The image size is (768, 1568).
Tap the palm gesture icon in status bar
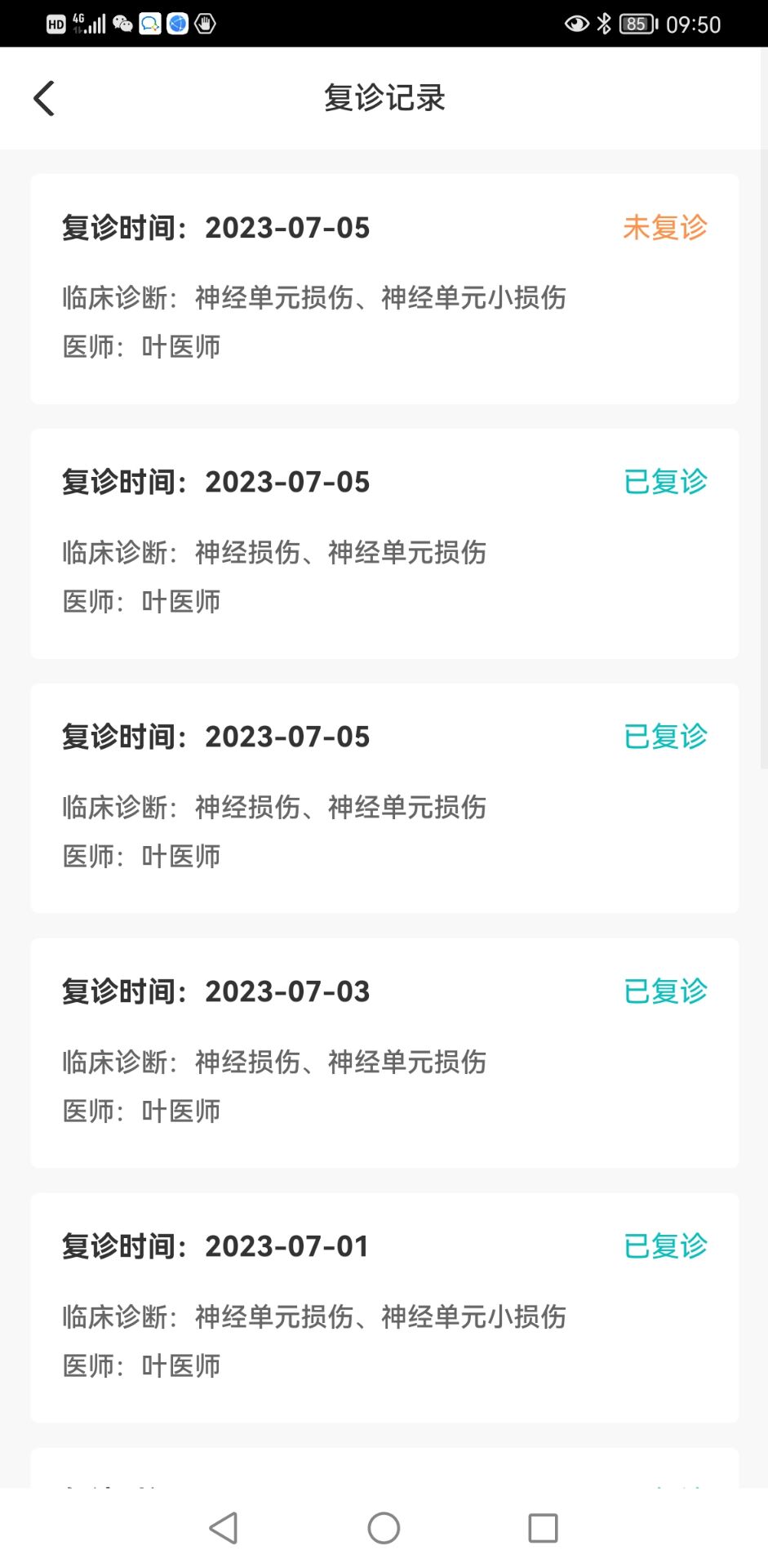(x=203, y=24)
